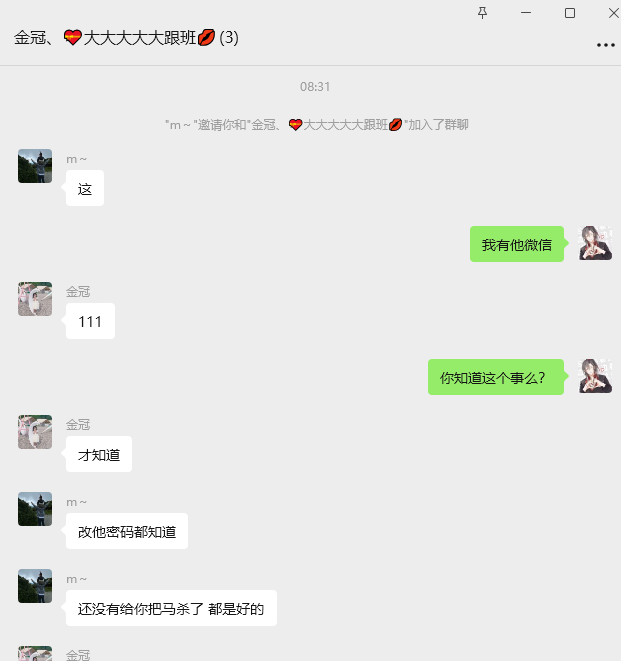
Task: Maximize the chat window
Action: pos(570,13)
